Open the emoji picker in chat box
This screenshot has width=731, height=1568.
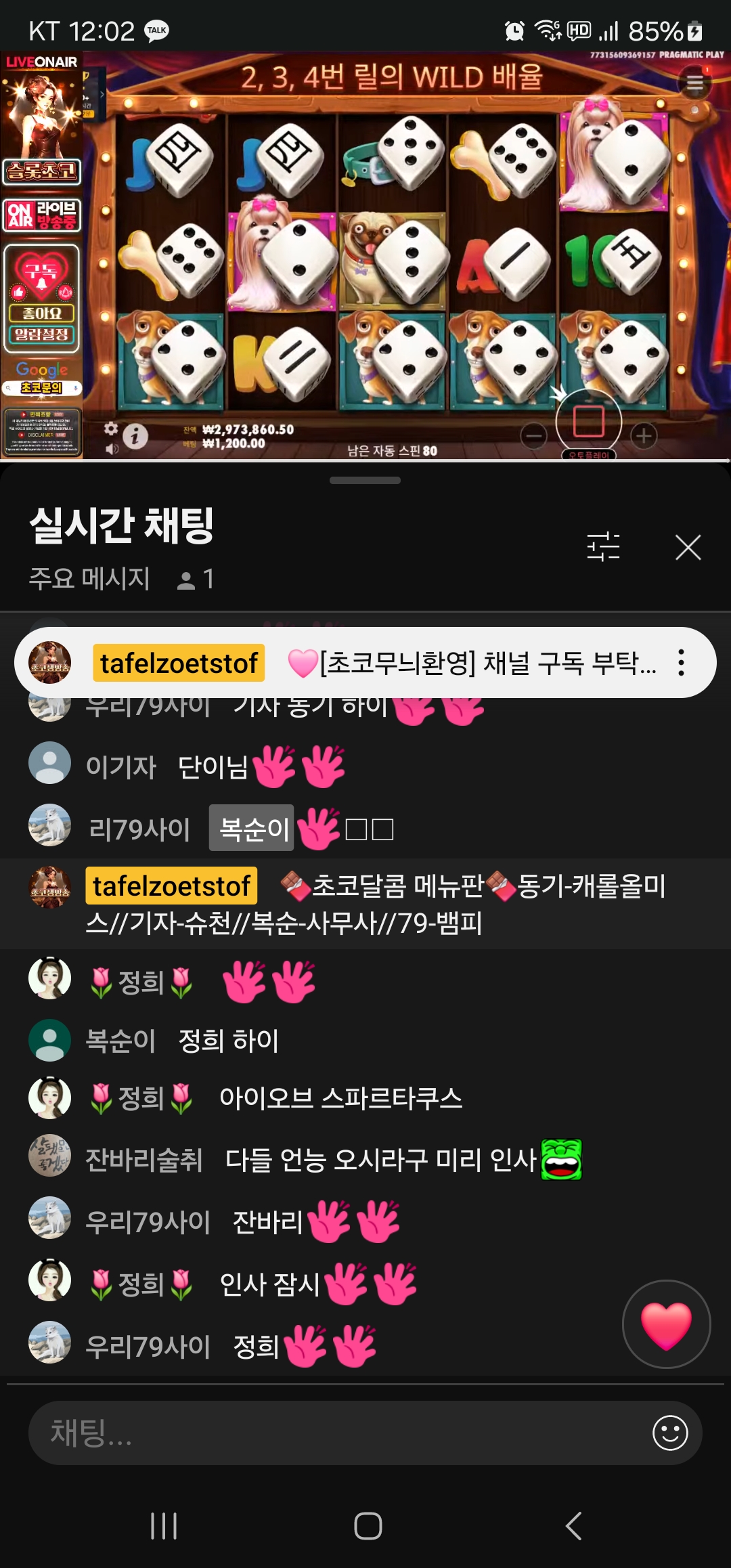tap(670, 1433)
